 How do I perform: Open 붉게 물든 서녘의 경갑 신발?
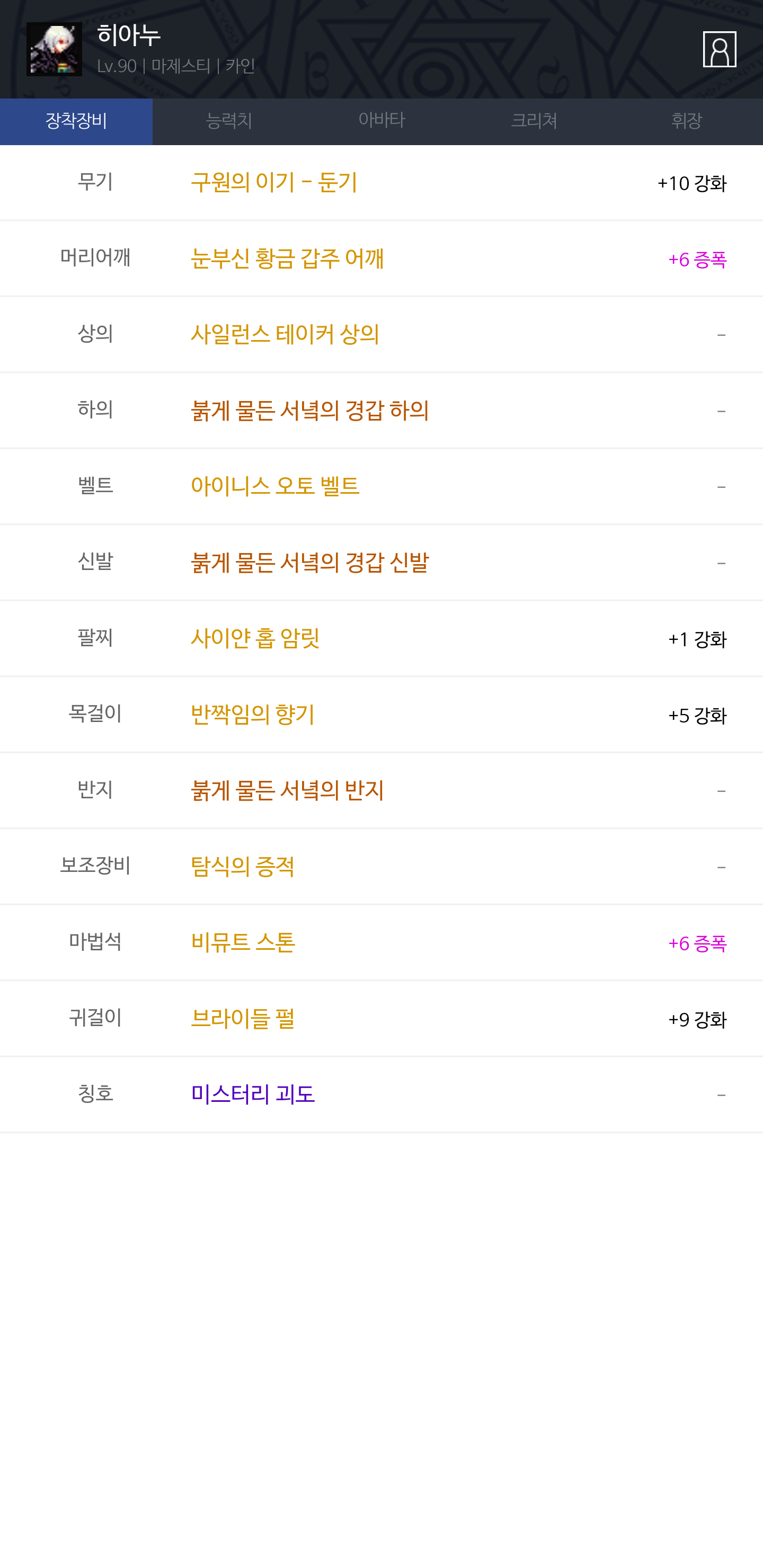coord(381,563)
